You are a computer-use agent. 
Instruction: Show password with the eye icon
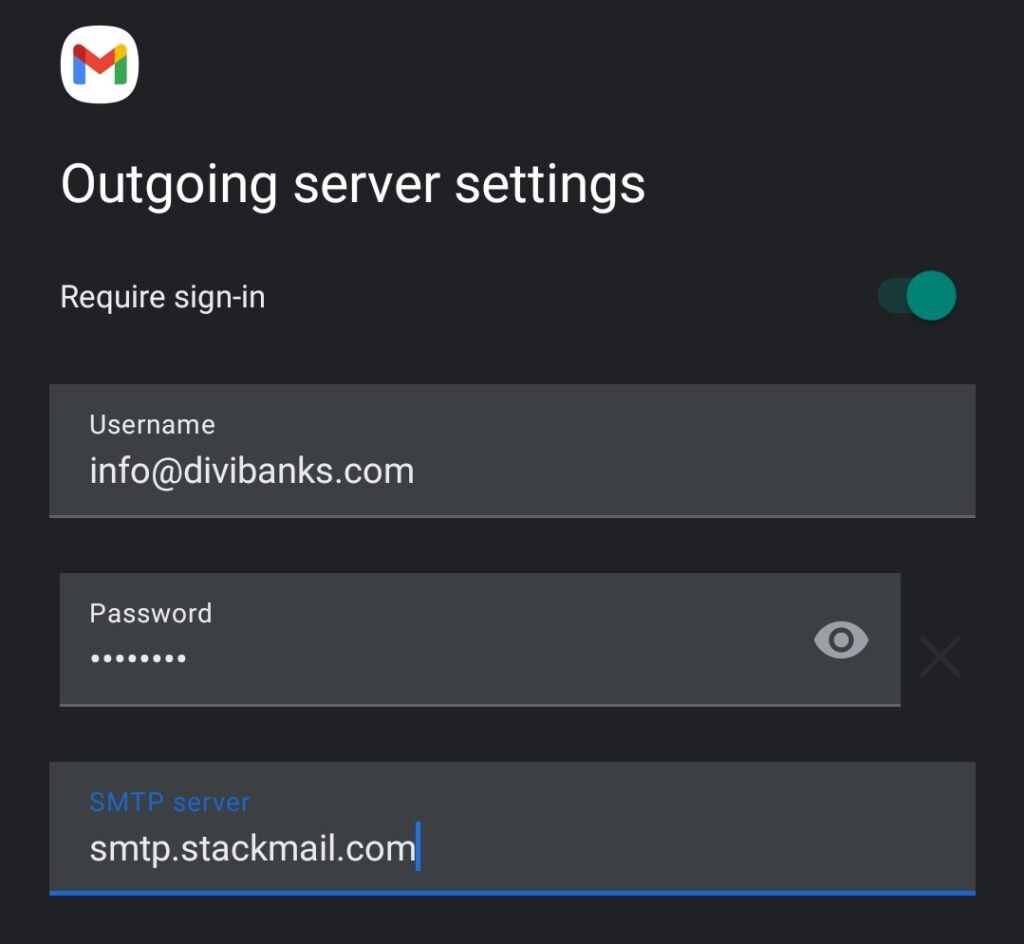[841, 640]
